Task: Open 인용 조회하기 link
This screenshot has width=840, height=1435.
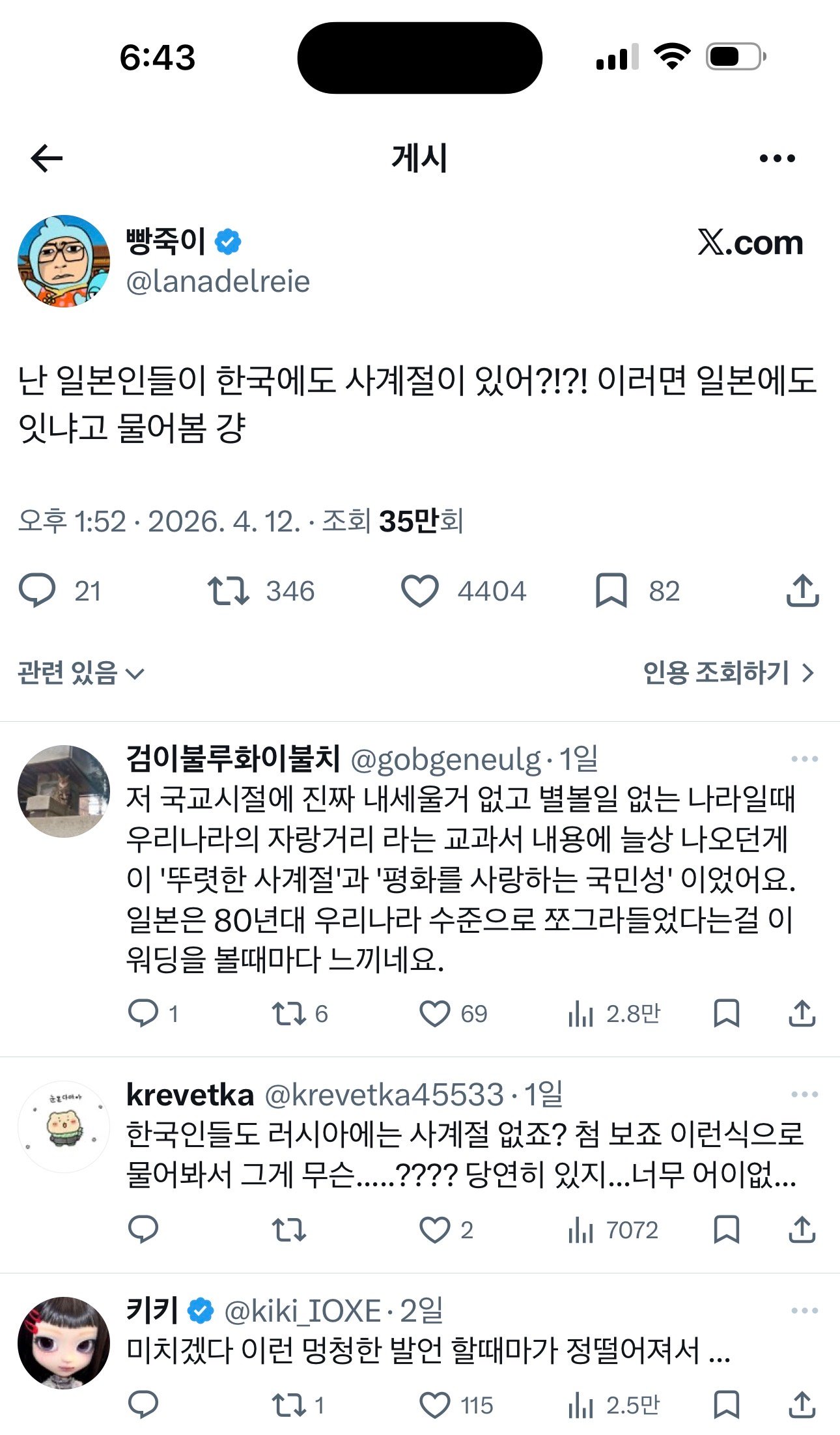Action: pyautogui.click(x=728, y=673)
